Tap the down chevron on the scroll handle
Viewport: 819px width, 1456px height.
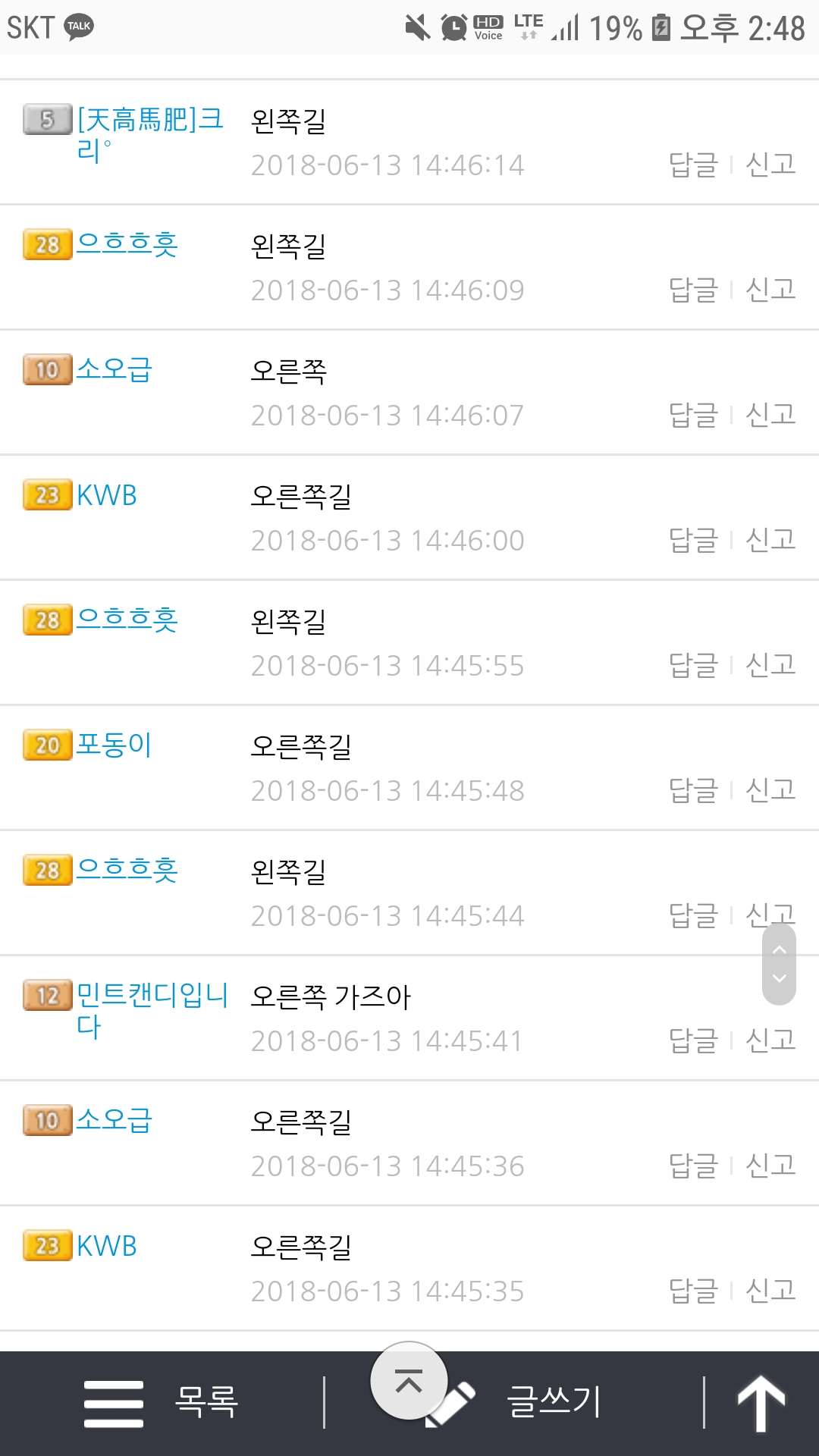[779, 979]
